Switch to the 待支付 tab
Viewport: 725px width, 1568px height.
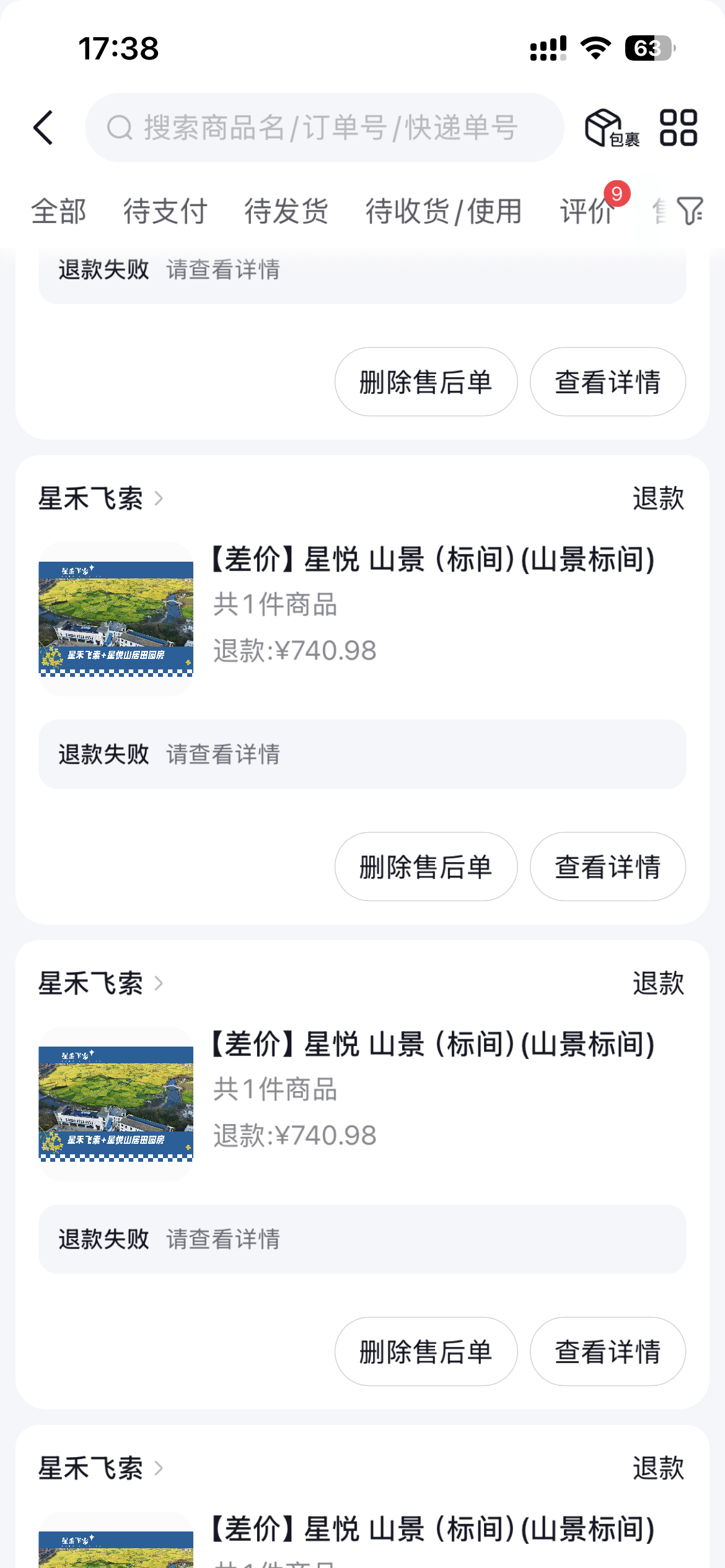click(165, 211)
